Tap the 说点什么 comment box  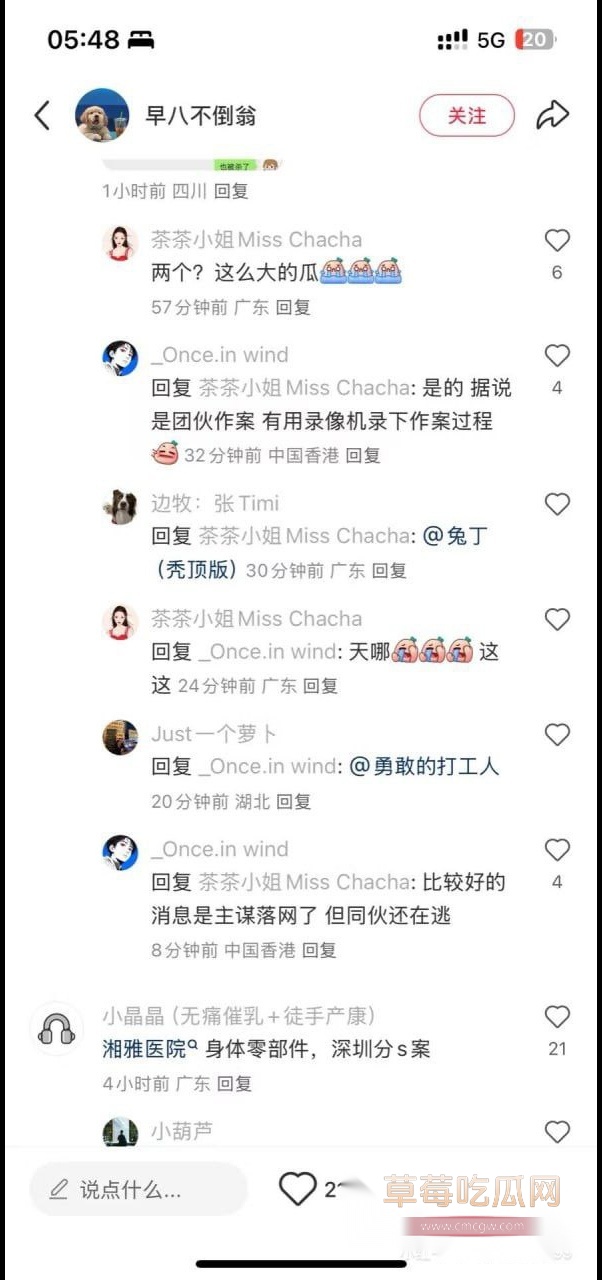pyautogui.click(x=138, y=1189)
